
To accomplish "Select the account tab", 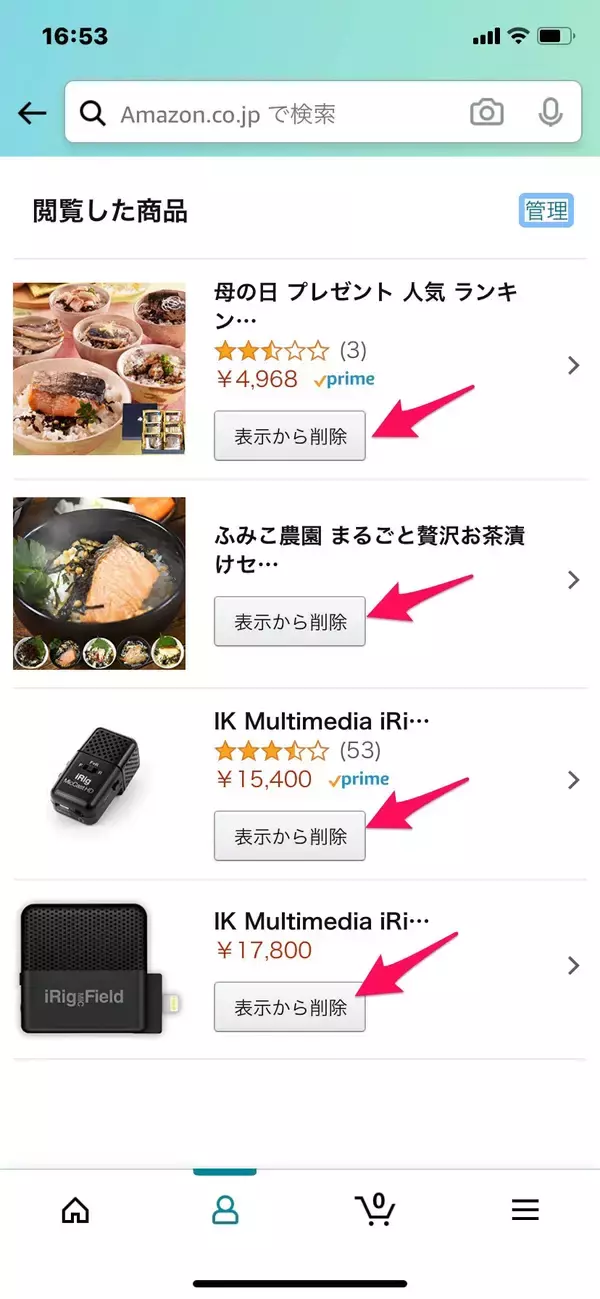I will [x=225, y=1210].
